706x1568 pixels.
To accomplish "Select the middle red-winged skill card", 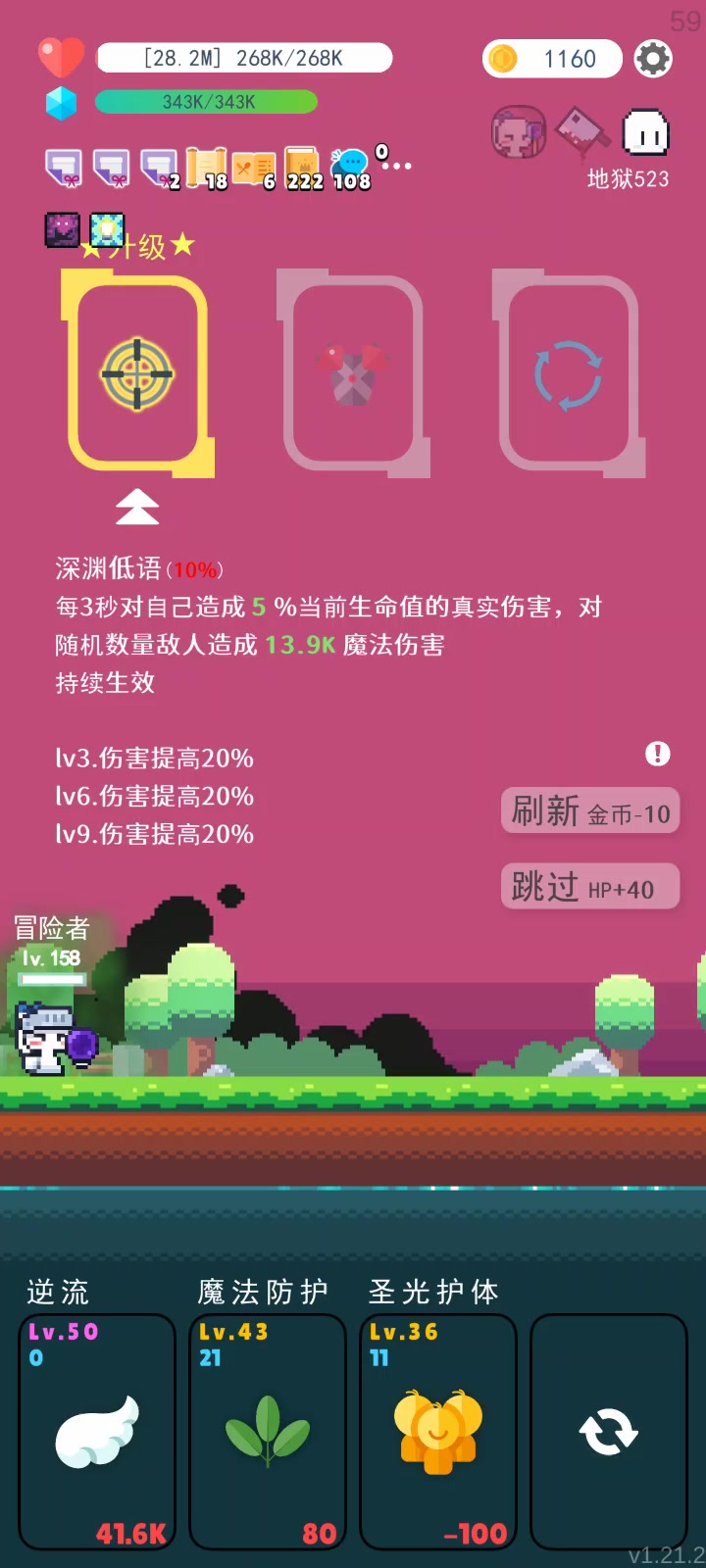I will [353, 373].
